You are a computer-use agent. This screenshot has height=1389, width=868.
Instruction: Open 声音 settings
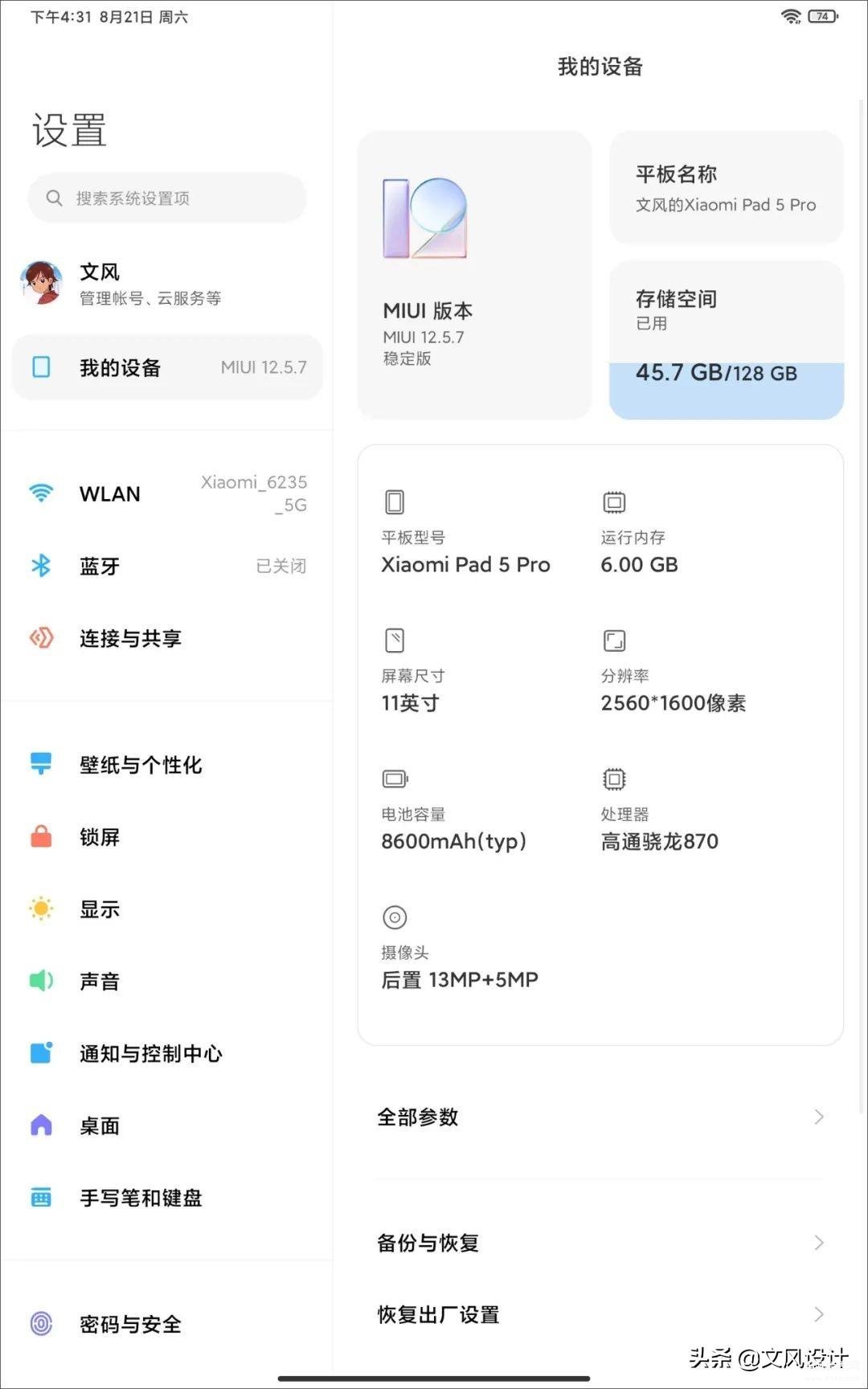tap(167, 981)
